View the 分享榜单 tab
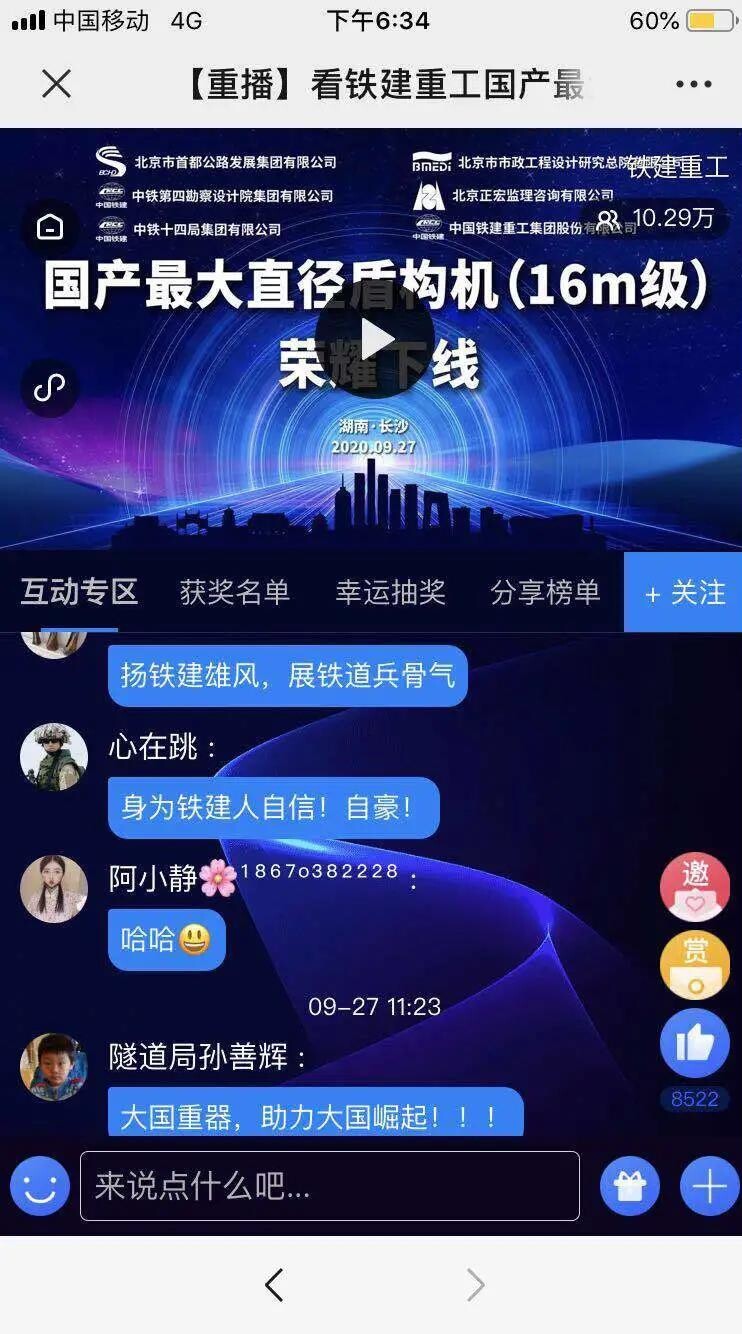 coord(545,592)
